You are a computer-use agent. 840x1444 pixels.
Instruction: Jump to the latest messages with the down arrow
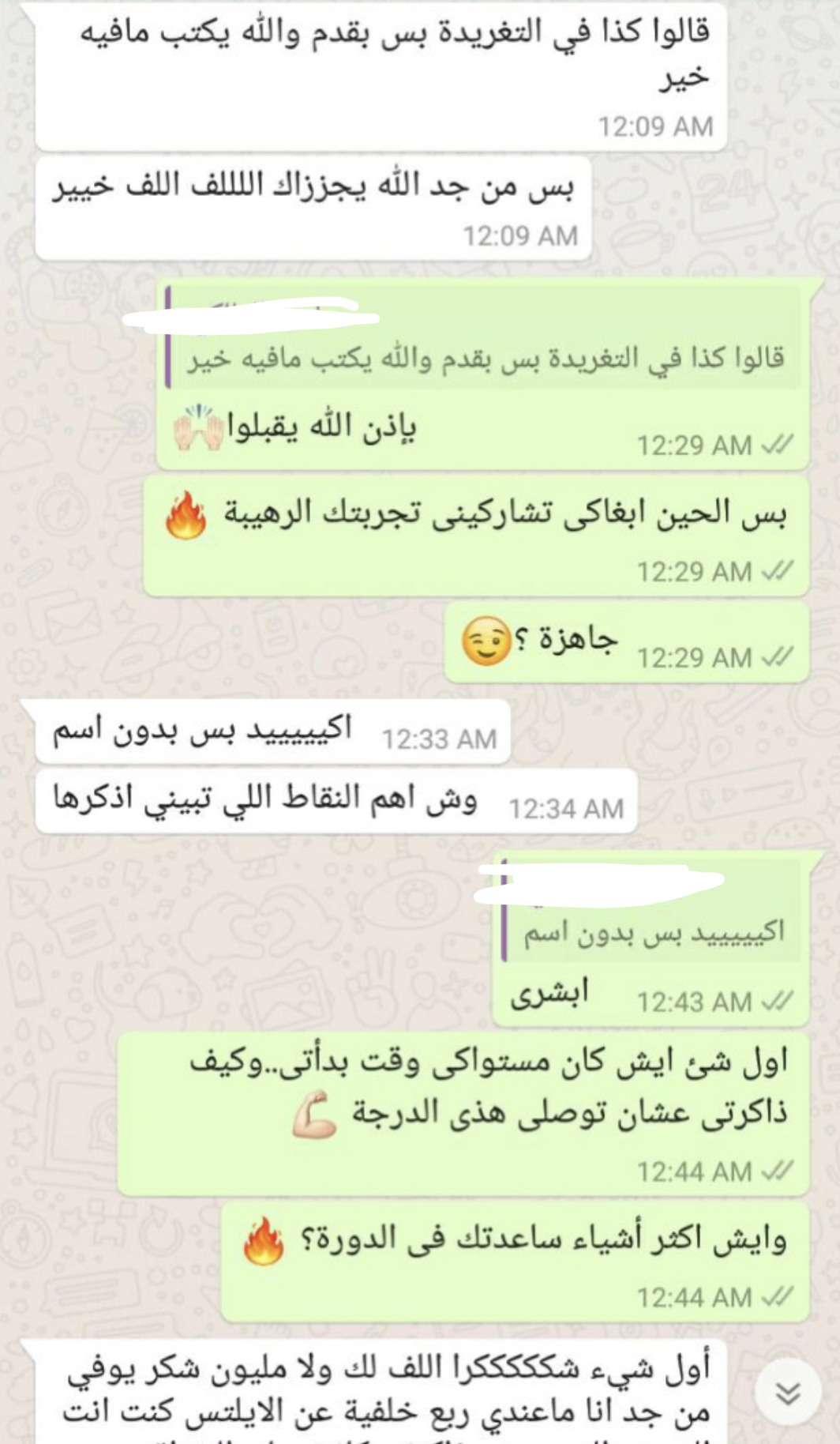[x=788, y=1394]
